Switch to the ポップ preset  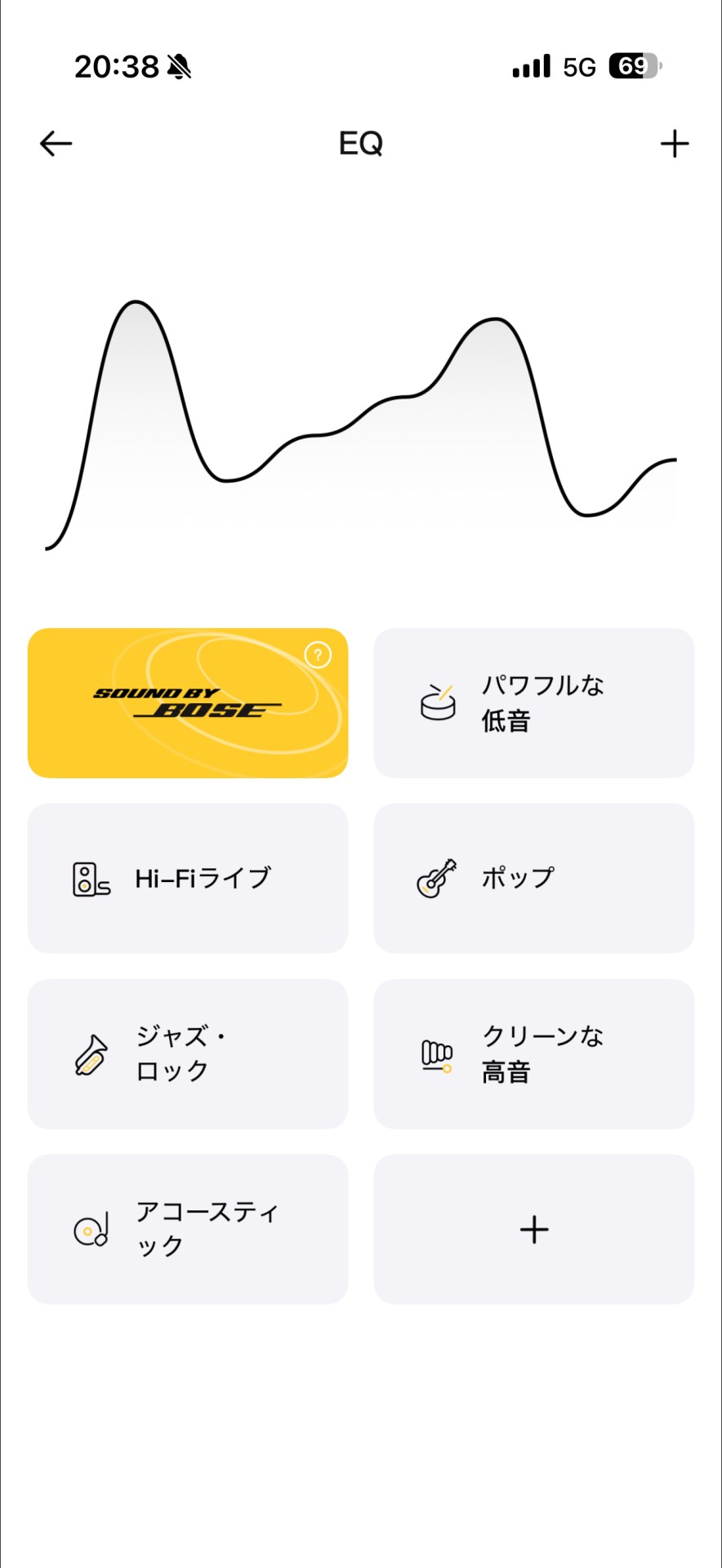533,878
